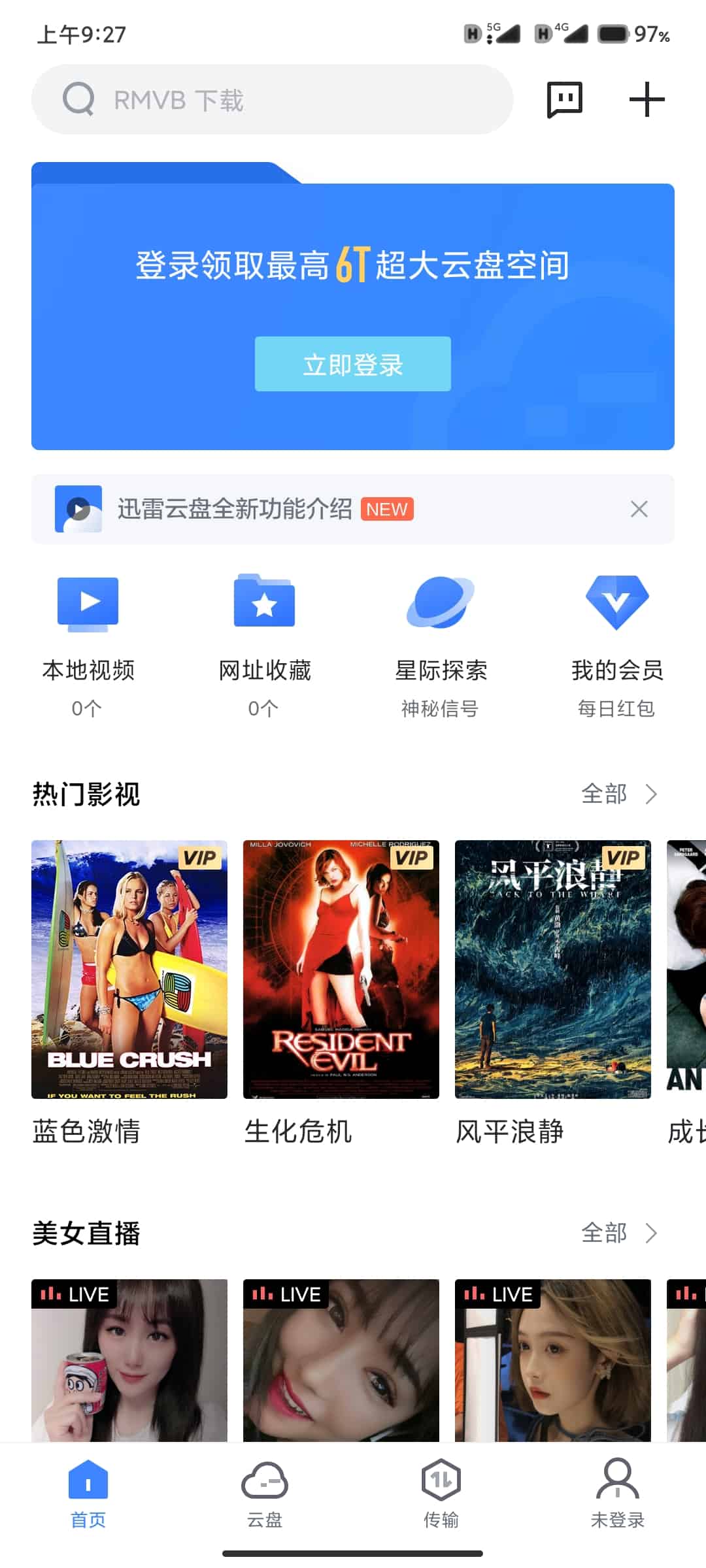Tap the 立即登录 button
This screenshot has height=1568, width=706.
tap(352, 364)
